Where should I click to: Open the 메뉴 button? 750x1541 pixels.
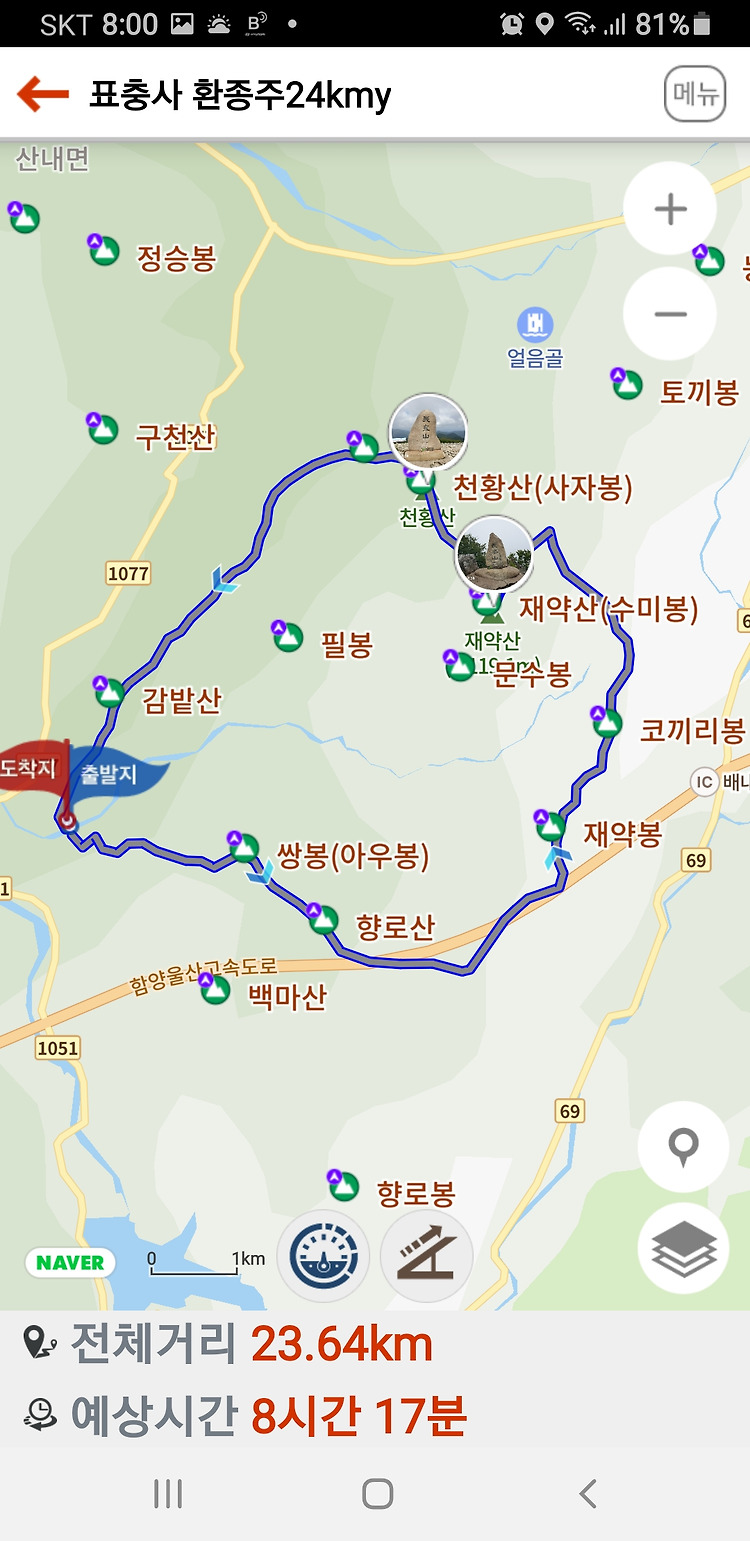[695, 95]
